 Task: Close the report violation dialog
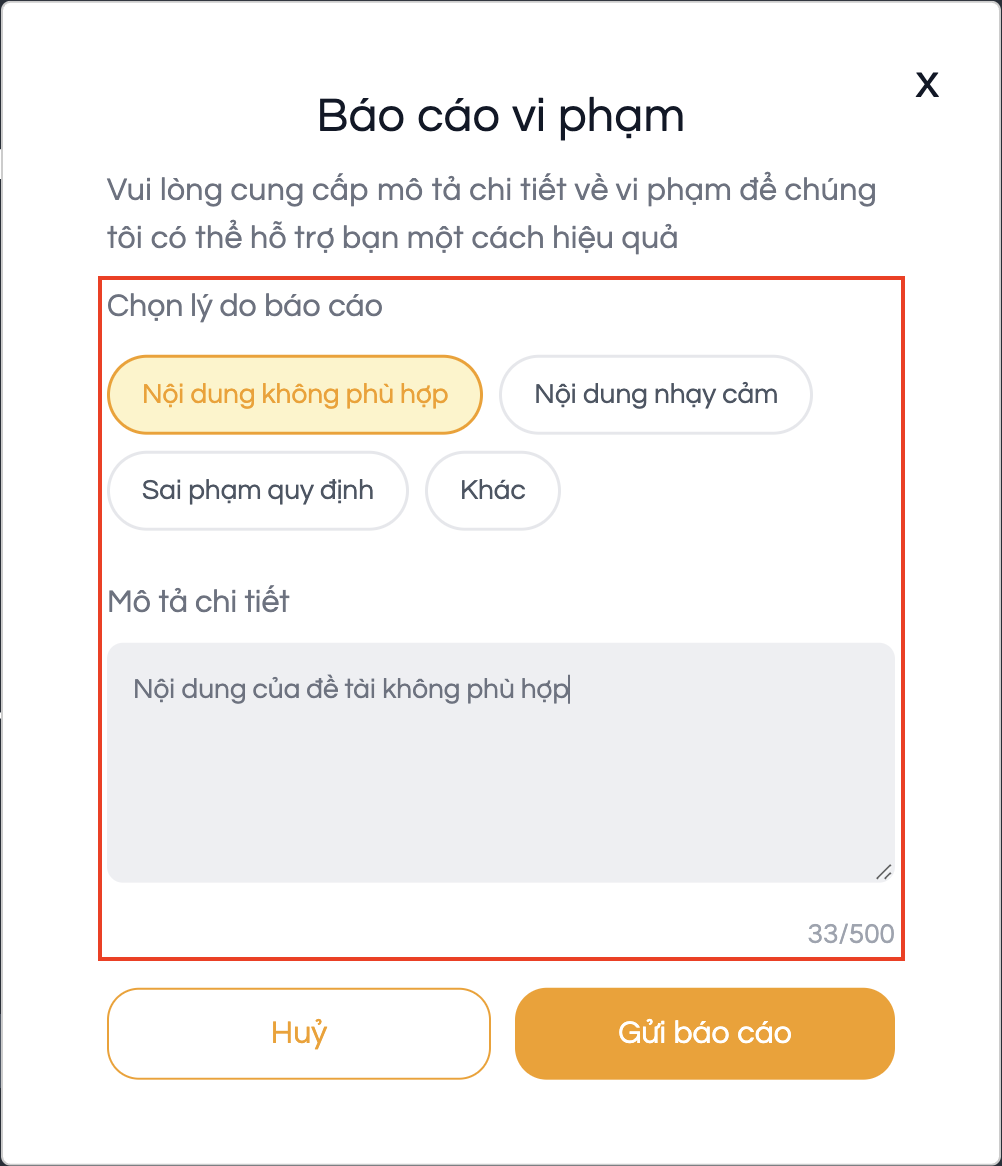click(x=927, y=85)
